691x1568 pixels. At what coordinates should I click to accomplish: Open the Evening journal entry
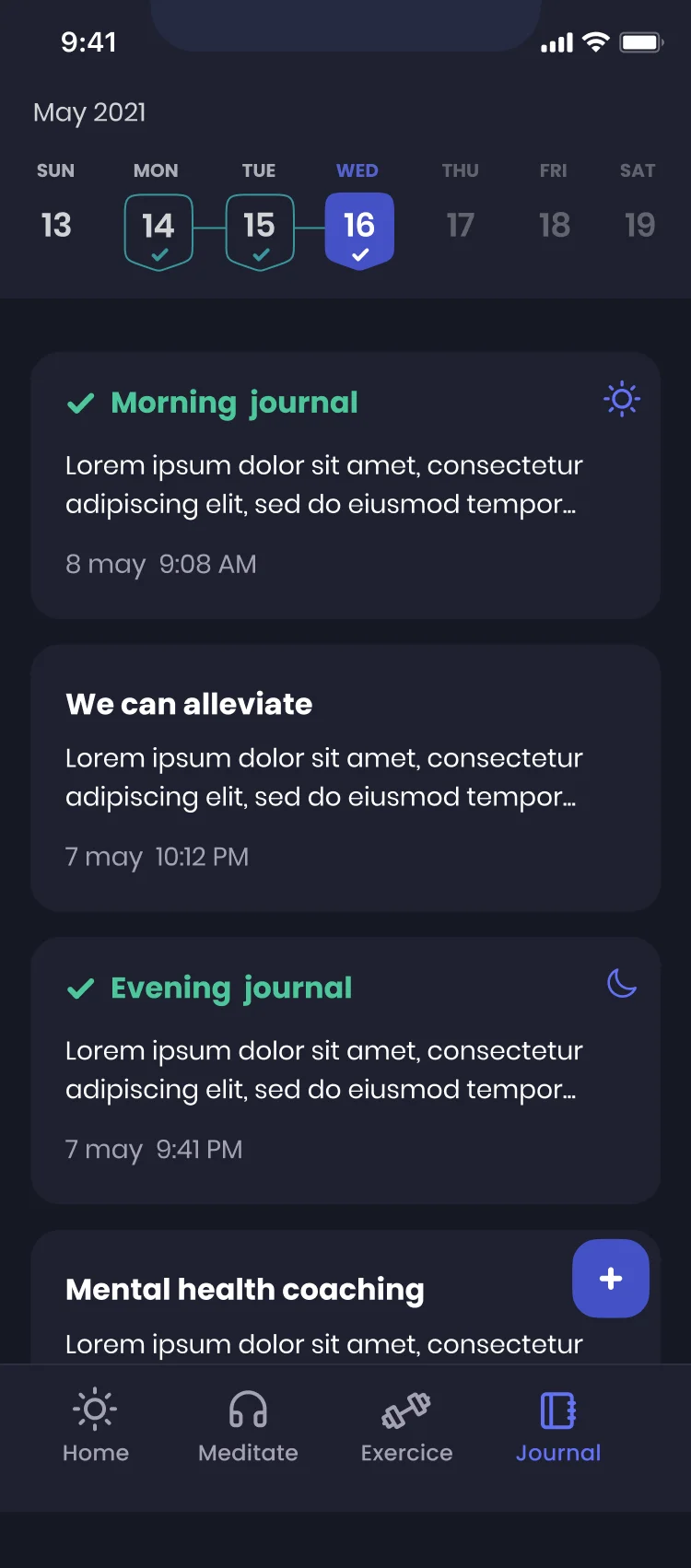[x=345, y=1071]
